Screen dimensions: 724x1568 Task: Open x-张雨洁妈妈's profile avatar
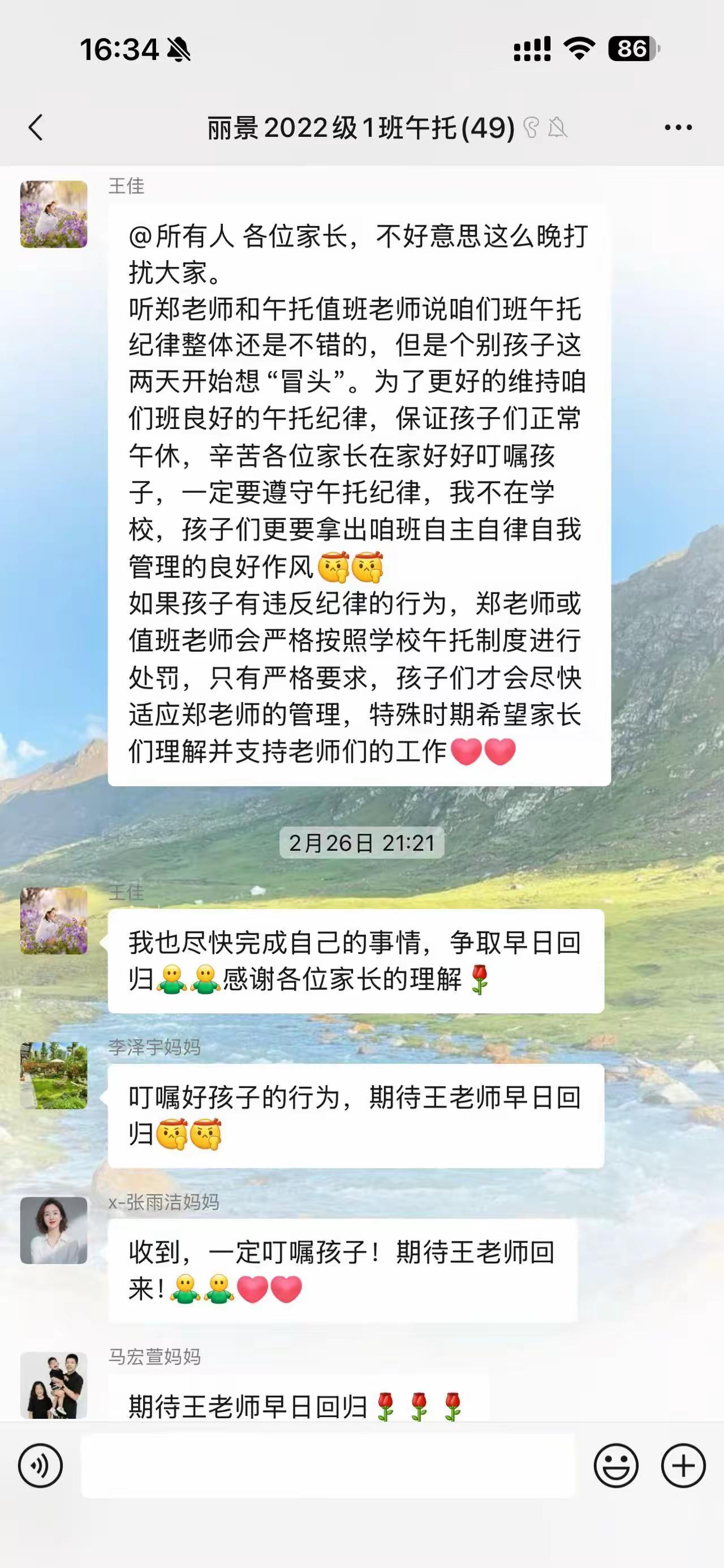point(54,1230)
